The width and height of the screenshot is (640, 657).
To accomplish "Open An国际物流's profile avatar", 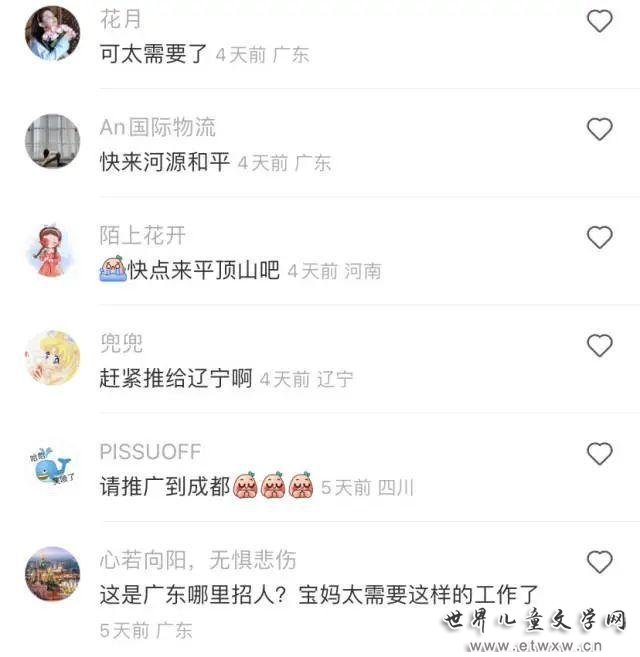I will pyautogui.click(x=52, y=141).
